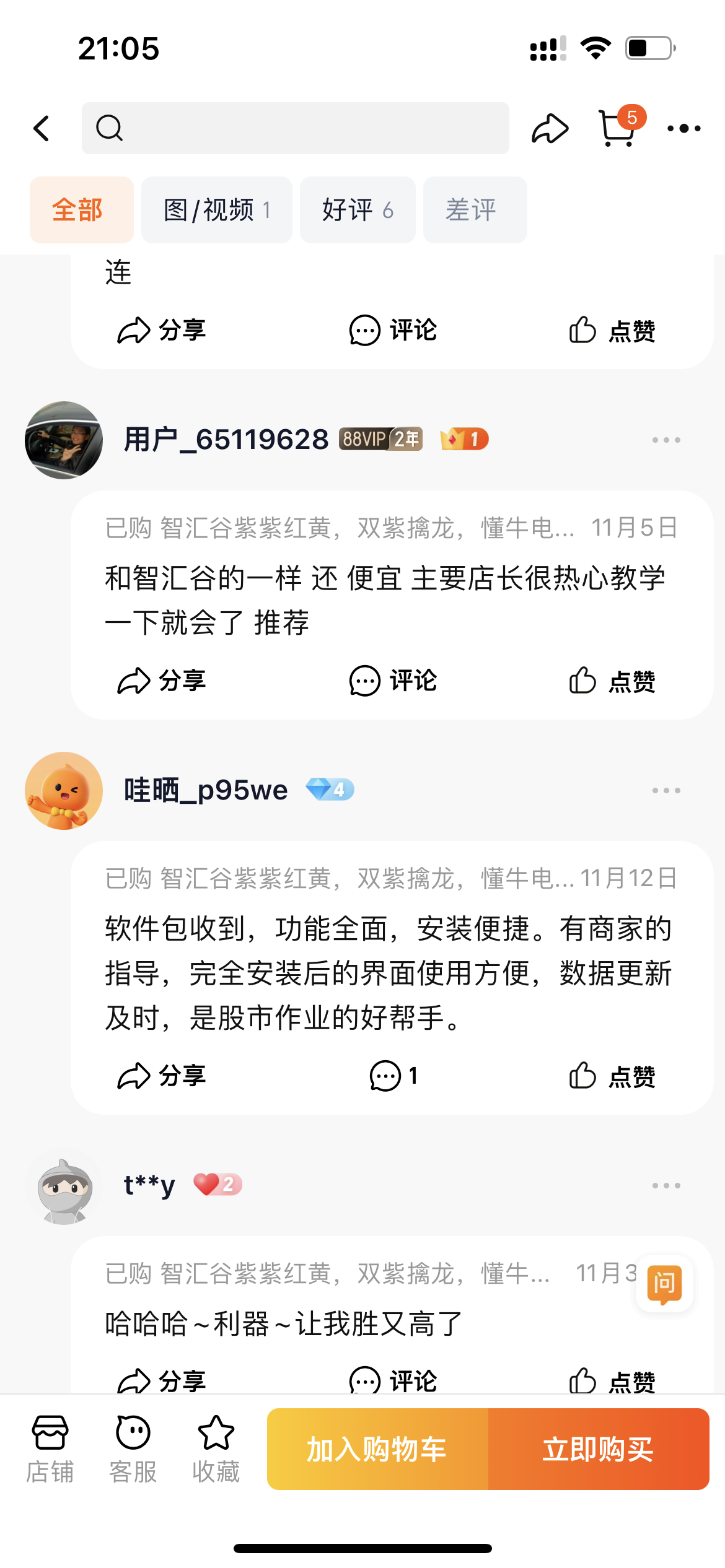The width and height of the screenshot is (725, 1568).
Task: Go back with the arrow icon
Action: [x=42, y=129]
